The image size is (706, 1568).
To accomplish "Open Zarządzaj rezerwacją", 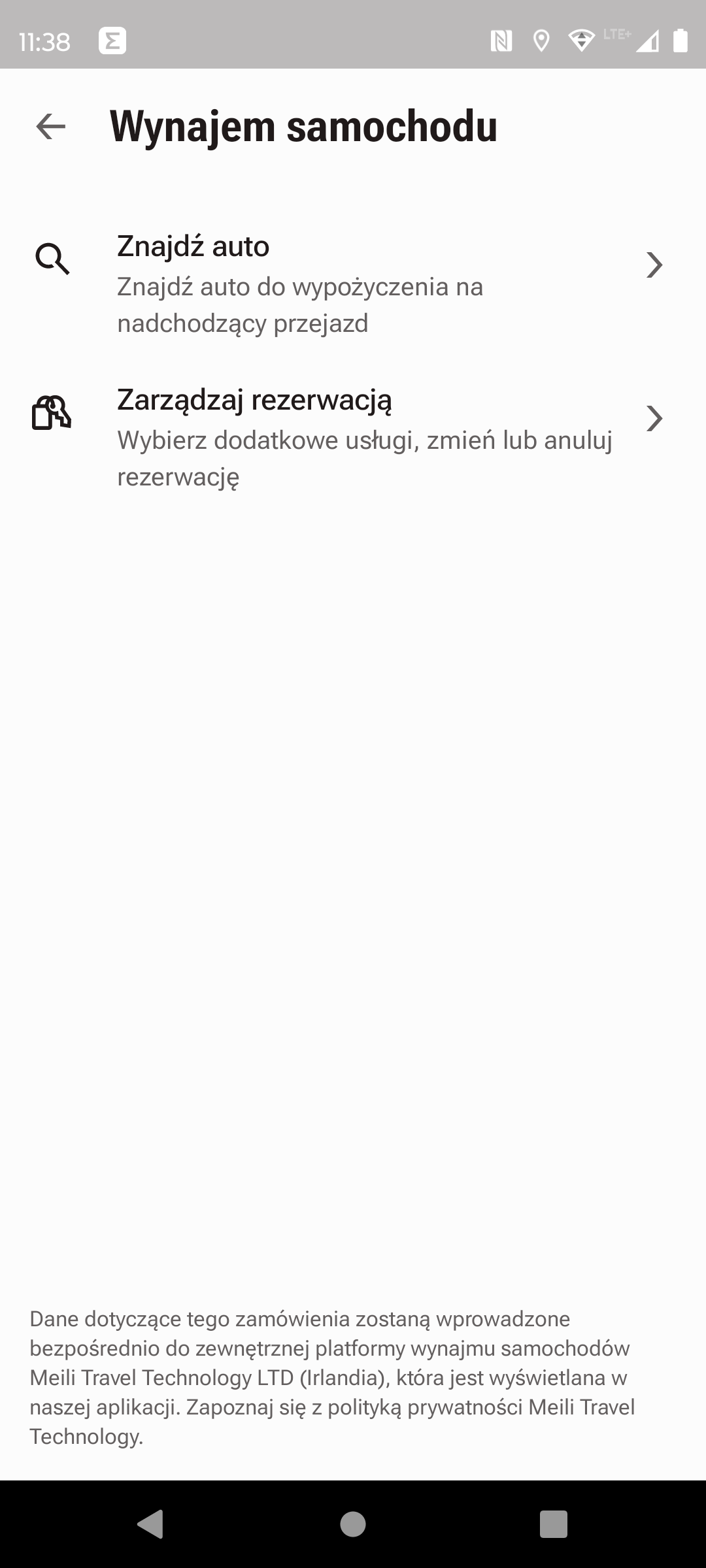I will (353, 438).
